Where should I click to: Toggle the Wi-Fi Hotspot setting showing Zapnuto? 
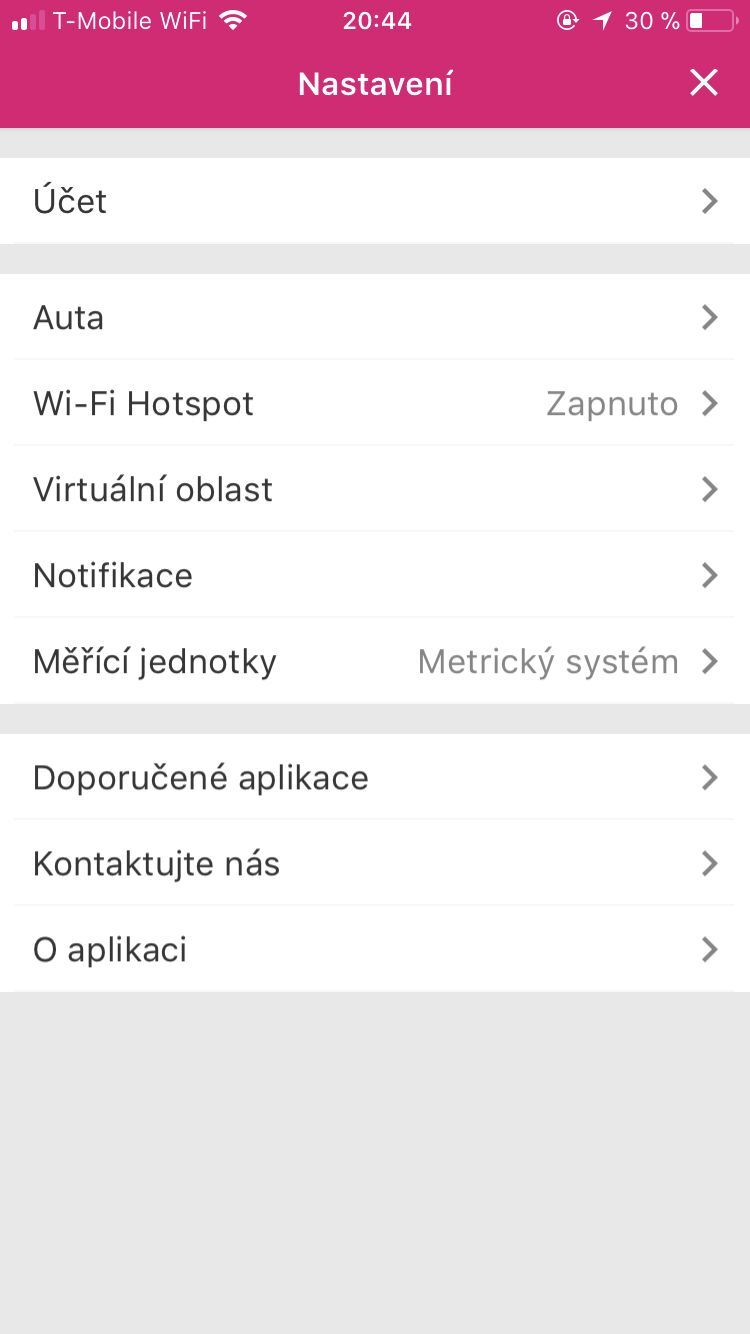[375, 403]
